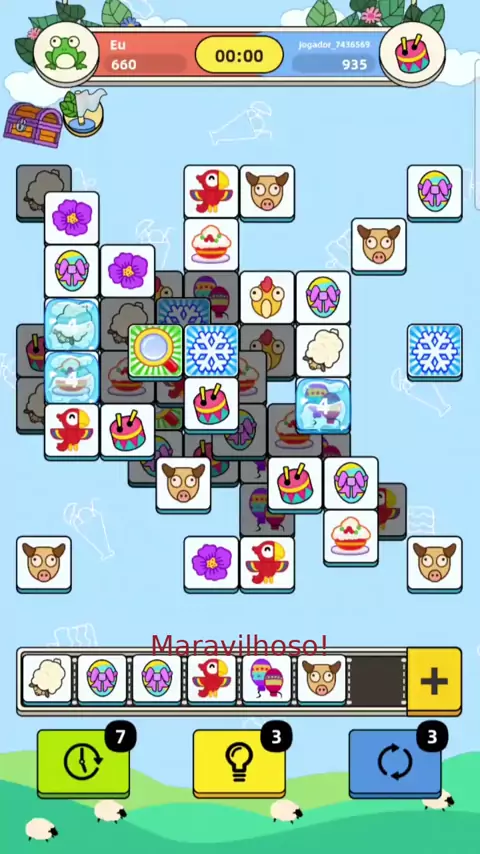Open my frog avatar profile
Image resolution: width=480 pixels, height=854 pixels.
tap(66, 53)
